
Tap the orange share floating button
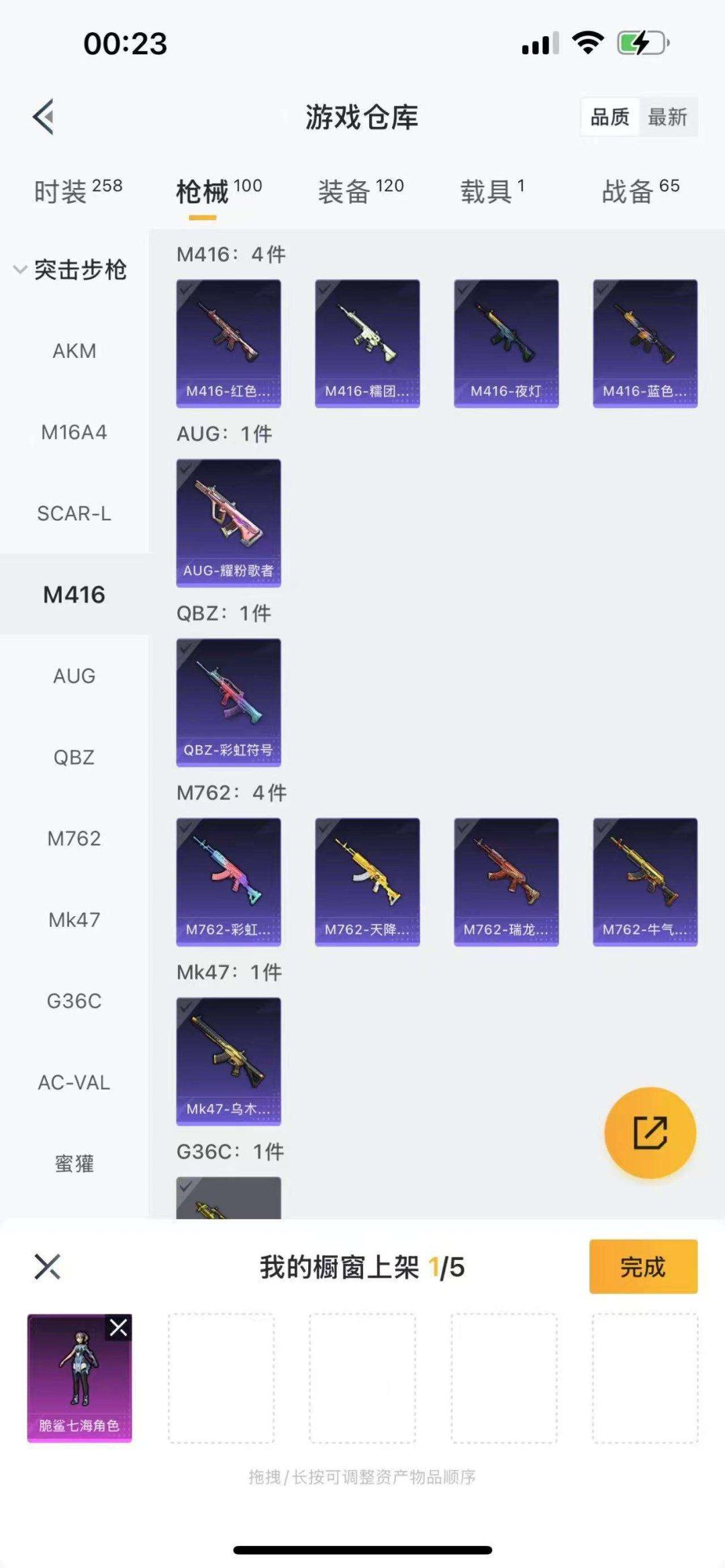point(650,1133)
